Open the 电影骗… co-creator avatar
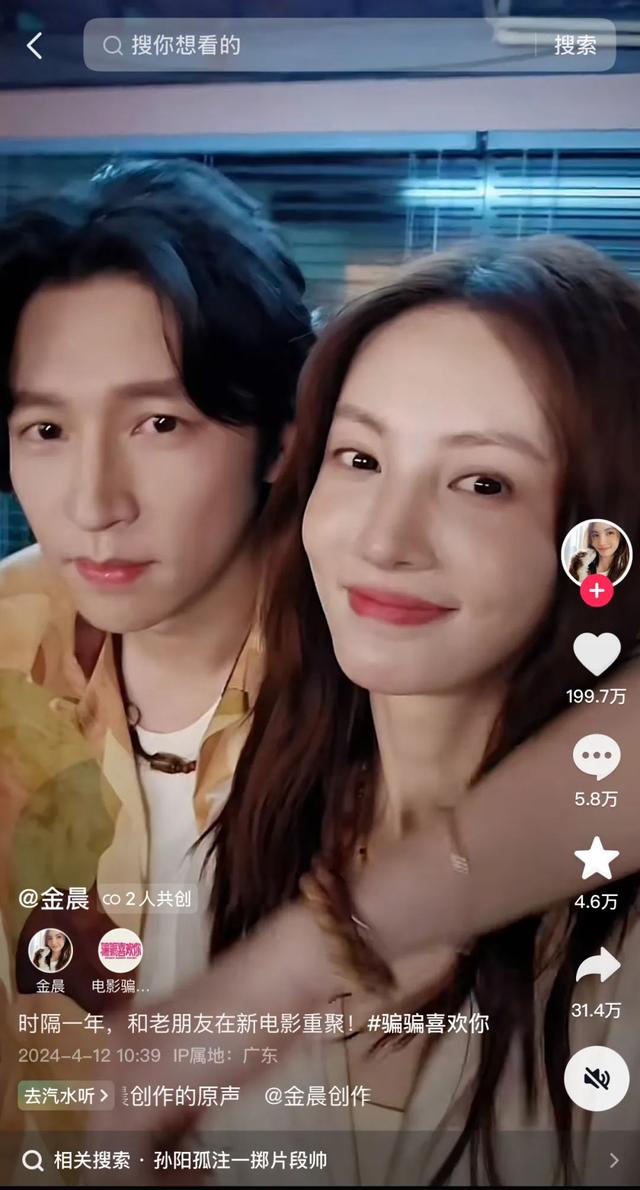This screenshot has width=640, height=1190. [120, 951]
